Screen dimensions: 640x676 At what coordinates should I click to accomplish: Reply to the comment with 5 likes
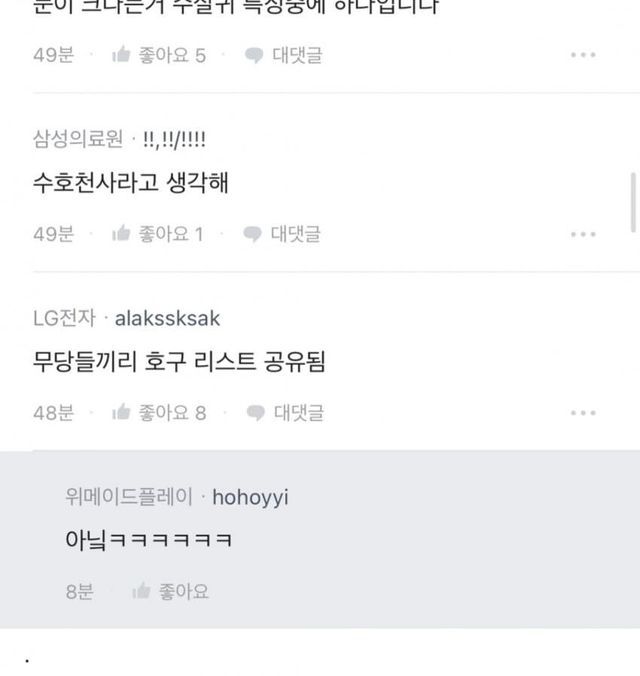coord(285,55)
